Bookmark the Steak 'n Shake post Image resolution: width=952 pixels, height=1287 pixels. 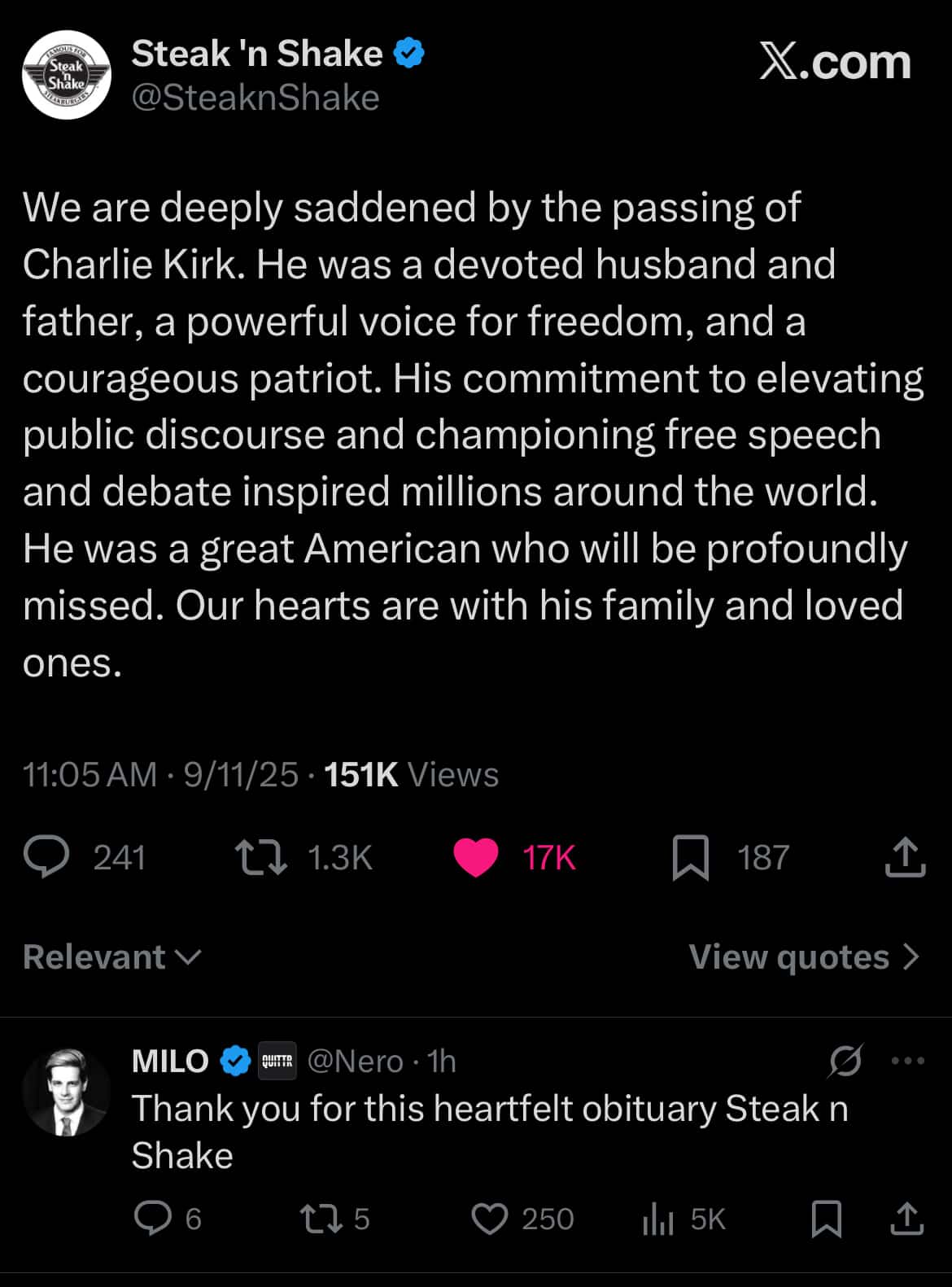tap(691, 858)
